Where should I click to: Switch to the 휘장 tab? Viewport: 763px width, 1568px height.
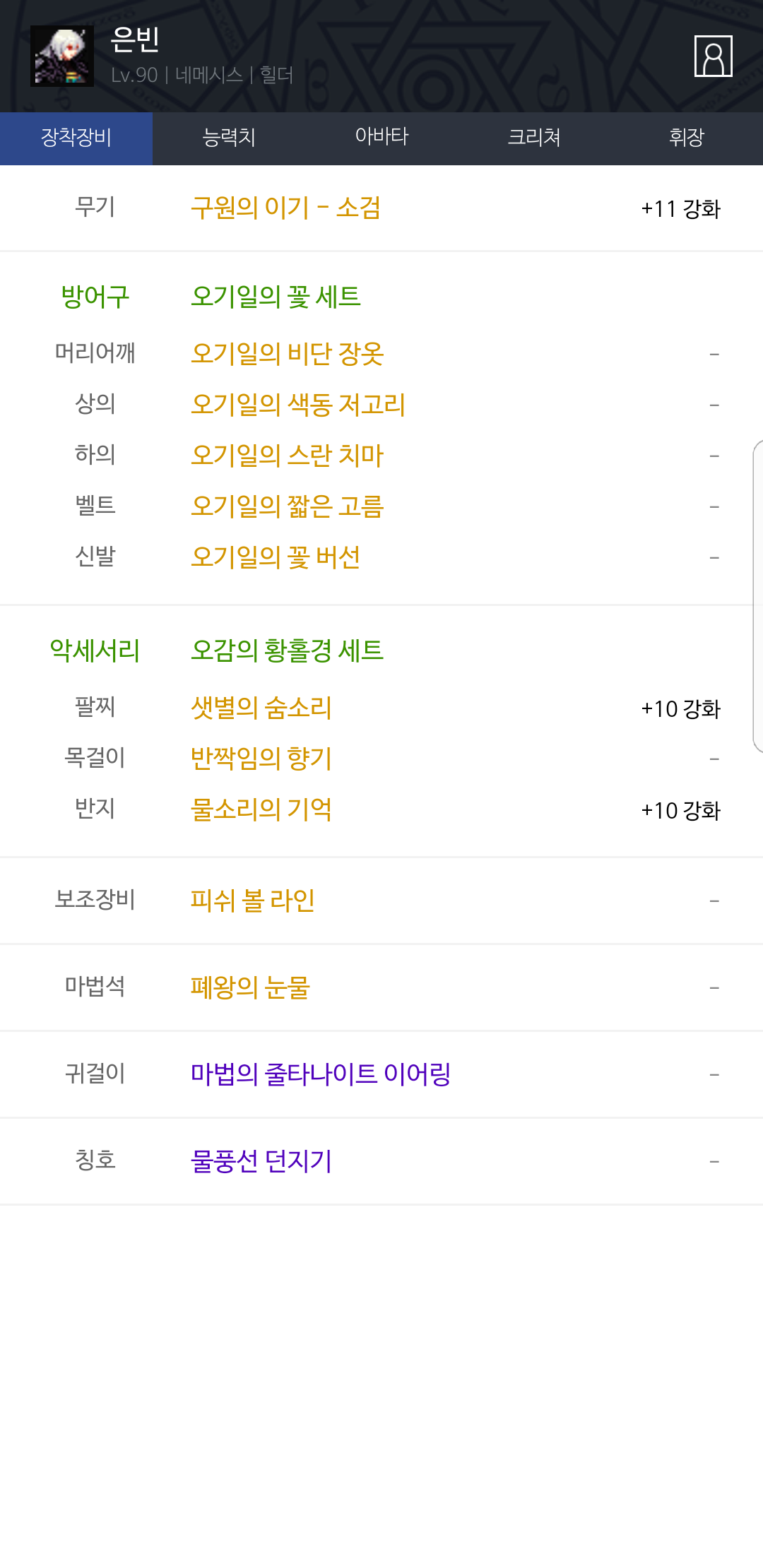point(687,138)
